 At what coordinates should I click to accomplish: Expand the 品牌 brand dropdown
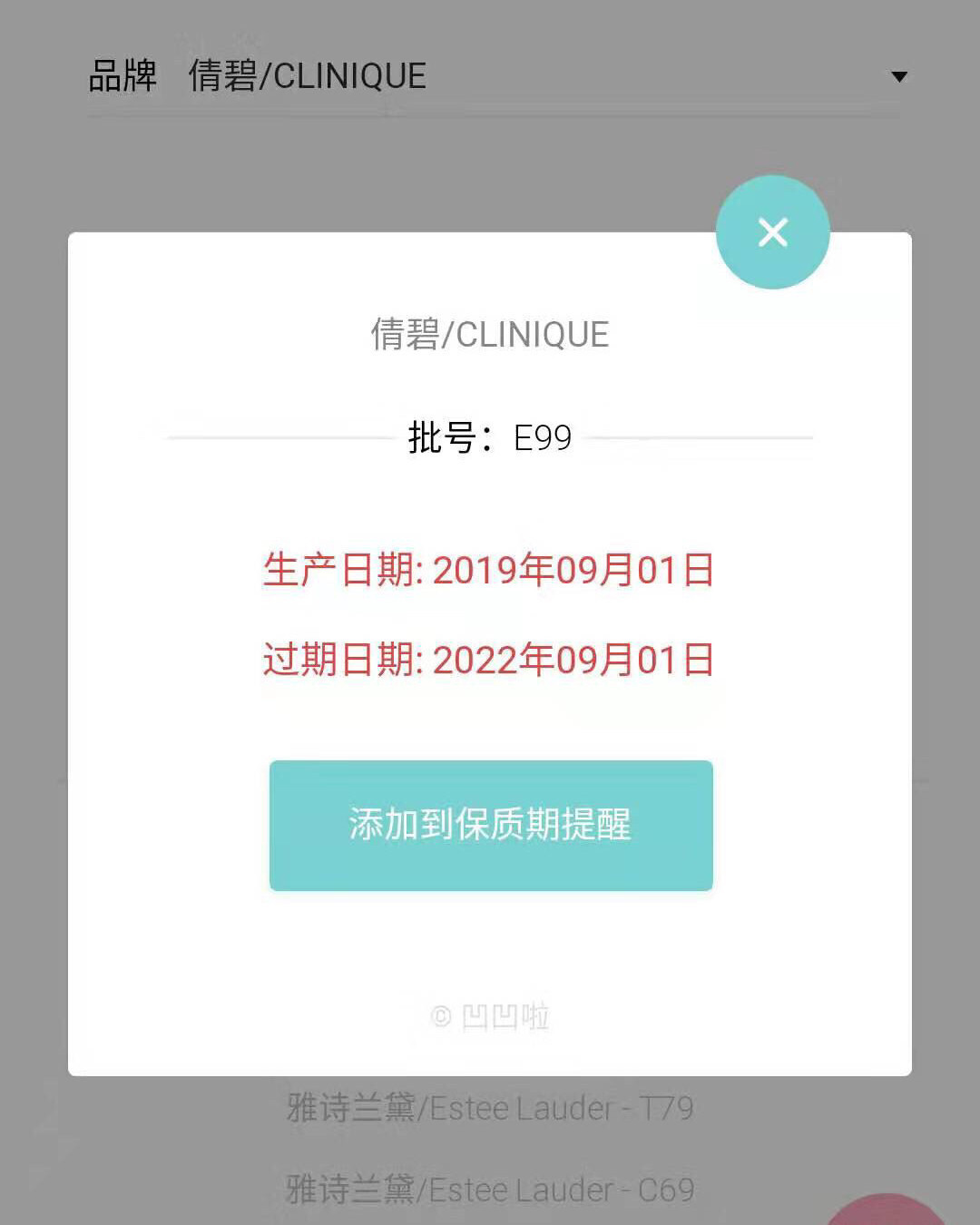click(x=898, y=76)
